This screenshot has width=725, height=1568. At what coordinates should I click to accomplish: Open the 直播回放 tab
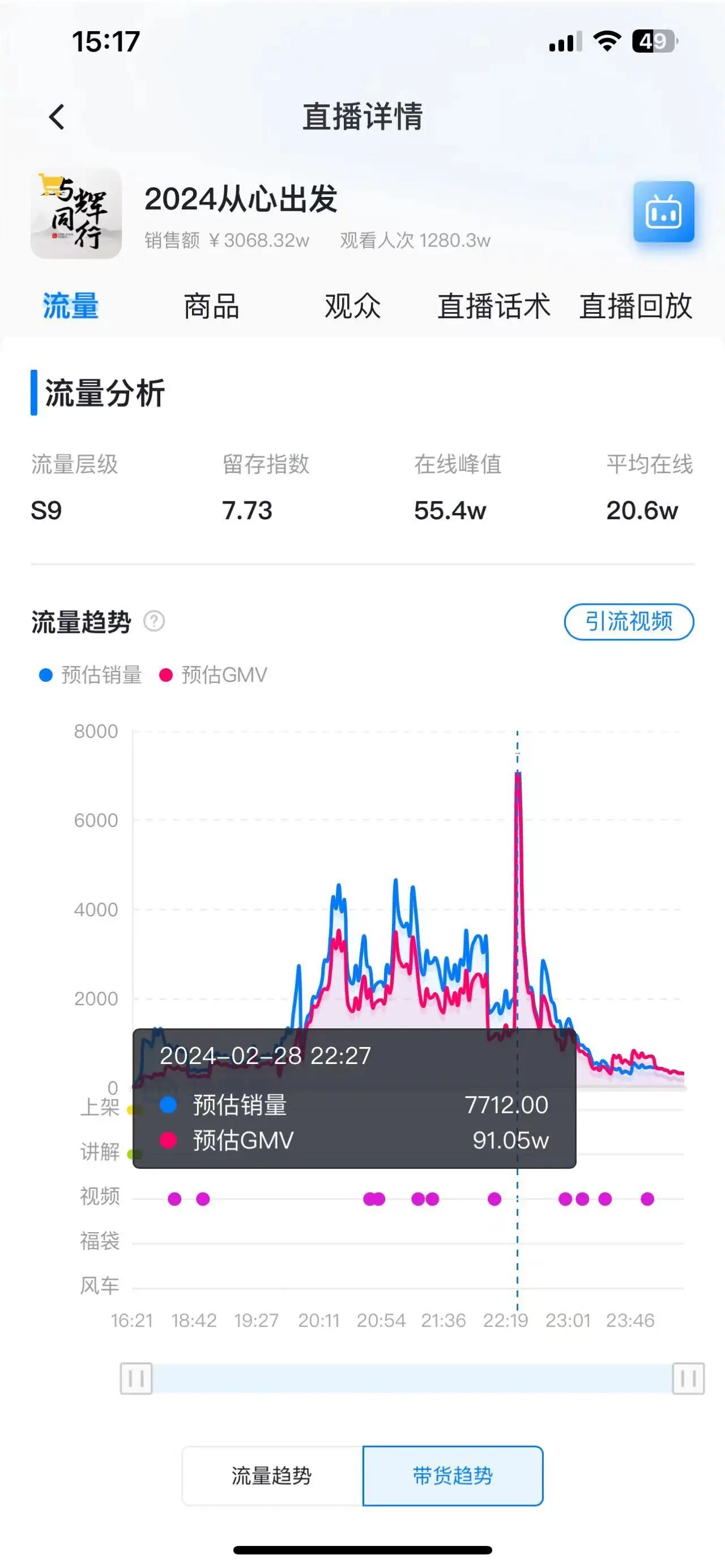(x=636, y=306)
